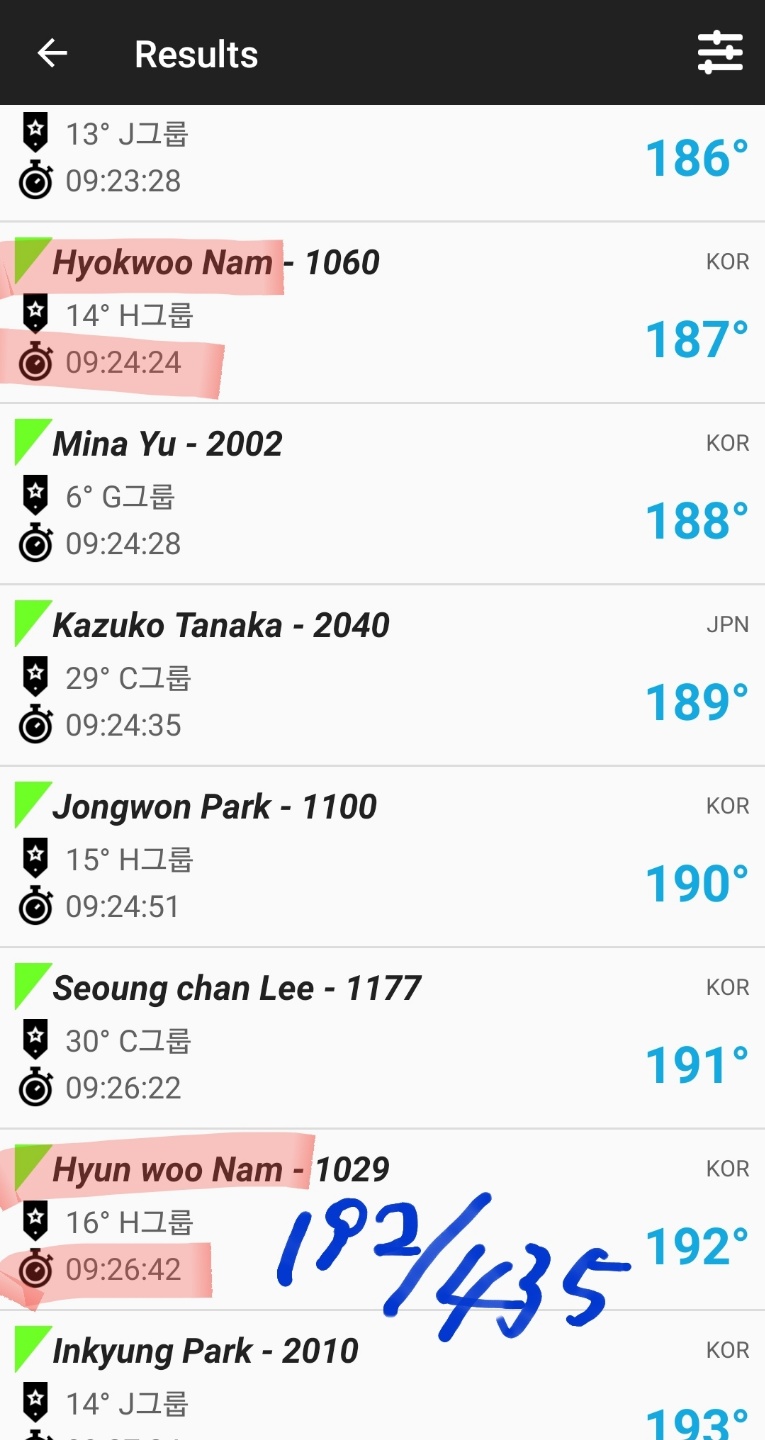Open Inkyung Park's result entry

click(382, 1376)
